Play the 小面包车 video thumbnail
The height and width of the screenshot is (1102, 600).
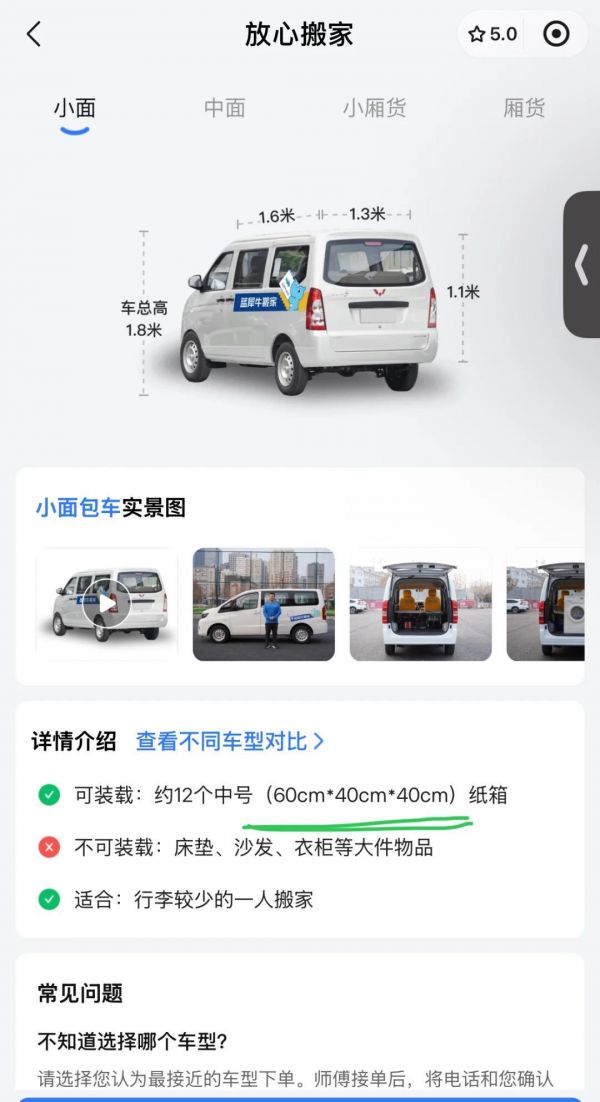click(x=107, y=604)
